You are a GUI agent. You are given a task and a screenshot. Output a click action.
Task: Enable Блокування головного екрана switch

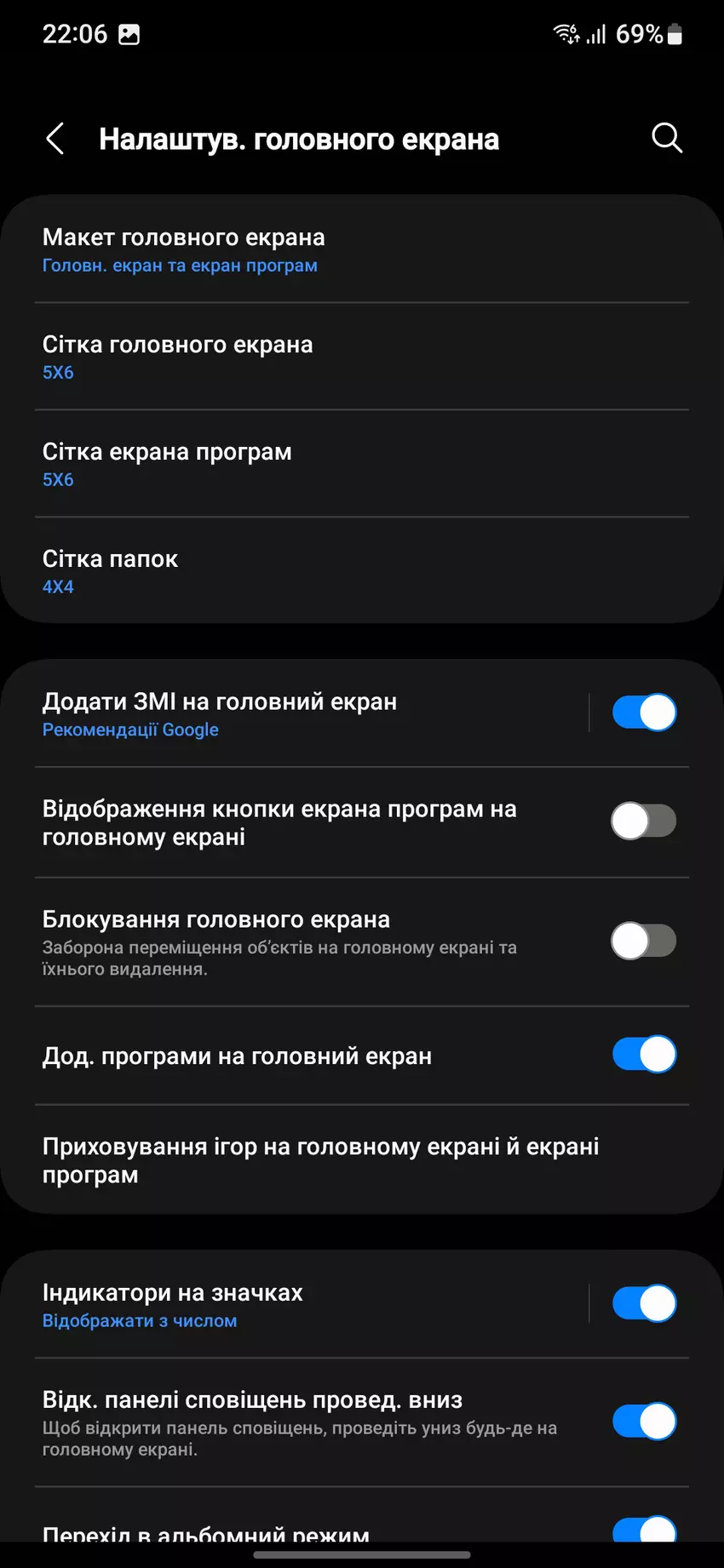pyautogui.click(x=644, y=941)
